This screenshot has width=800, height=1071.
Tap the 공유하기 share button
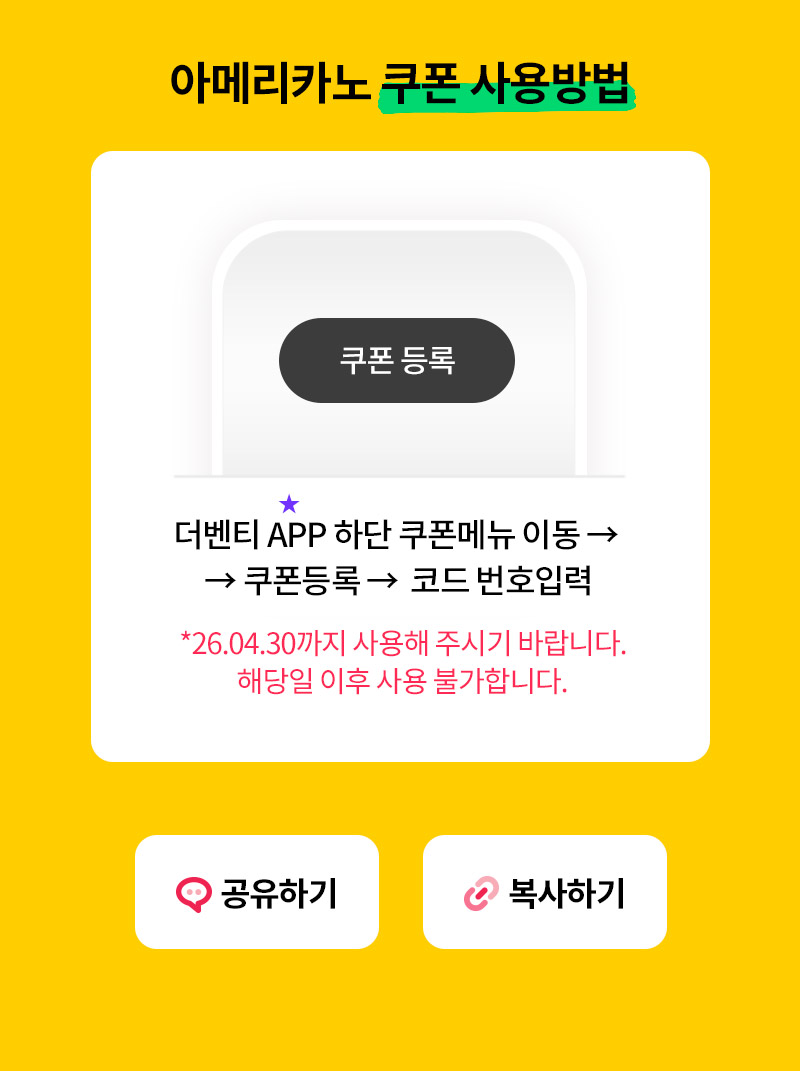pyautogui.click(x=257, y=892)
